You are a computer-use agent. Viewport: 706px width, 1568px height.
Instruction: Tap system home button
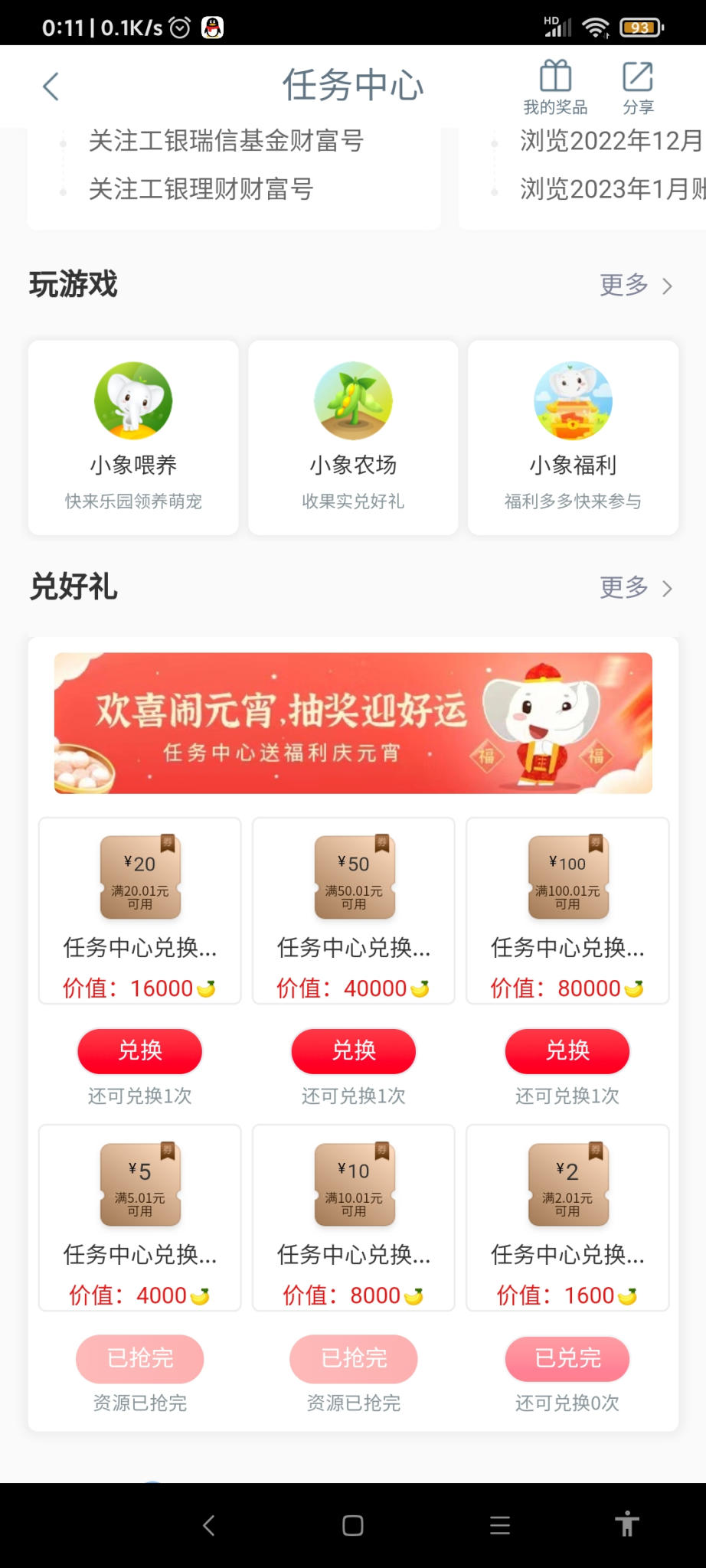click(x=353, y=1525)
